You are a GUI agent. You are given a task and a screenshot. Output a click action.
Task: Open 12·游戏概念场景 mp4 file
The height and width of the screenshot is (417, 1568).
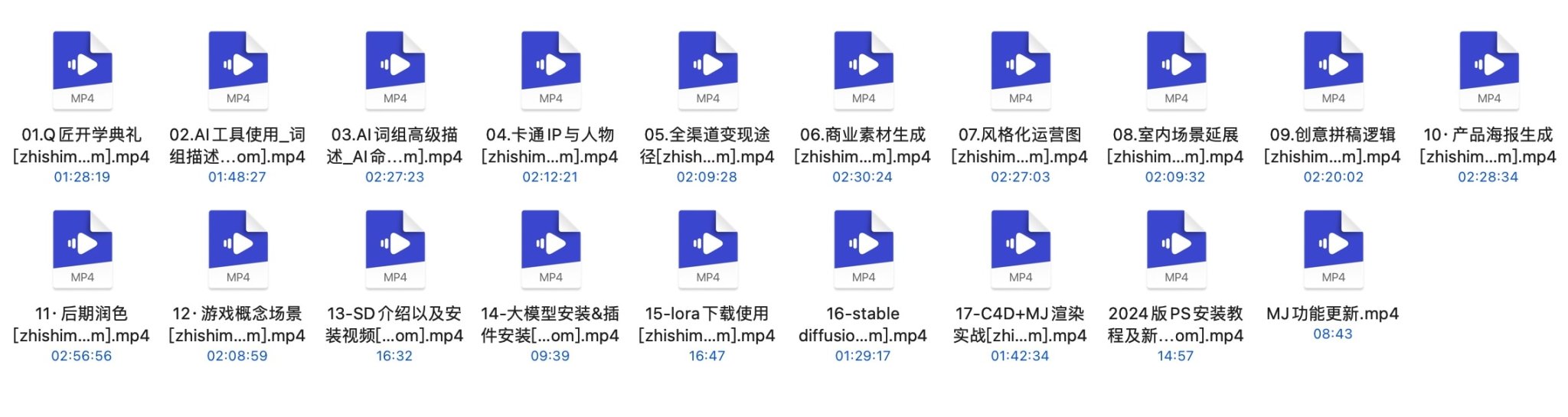[238, 249]
